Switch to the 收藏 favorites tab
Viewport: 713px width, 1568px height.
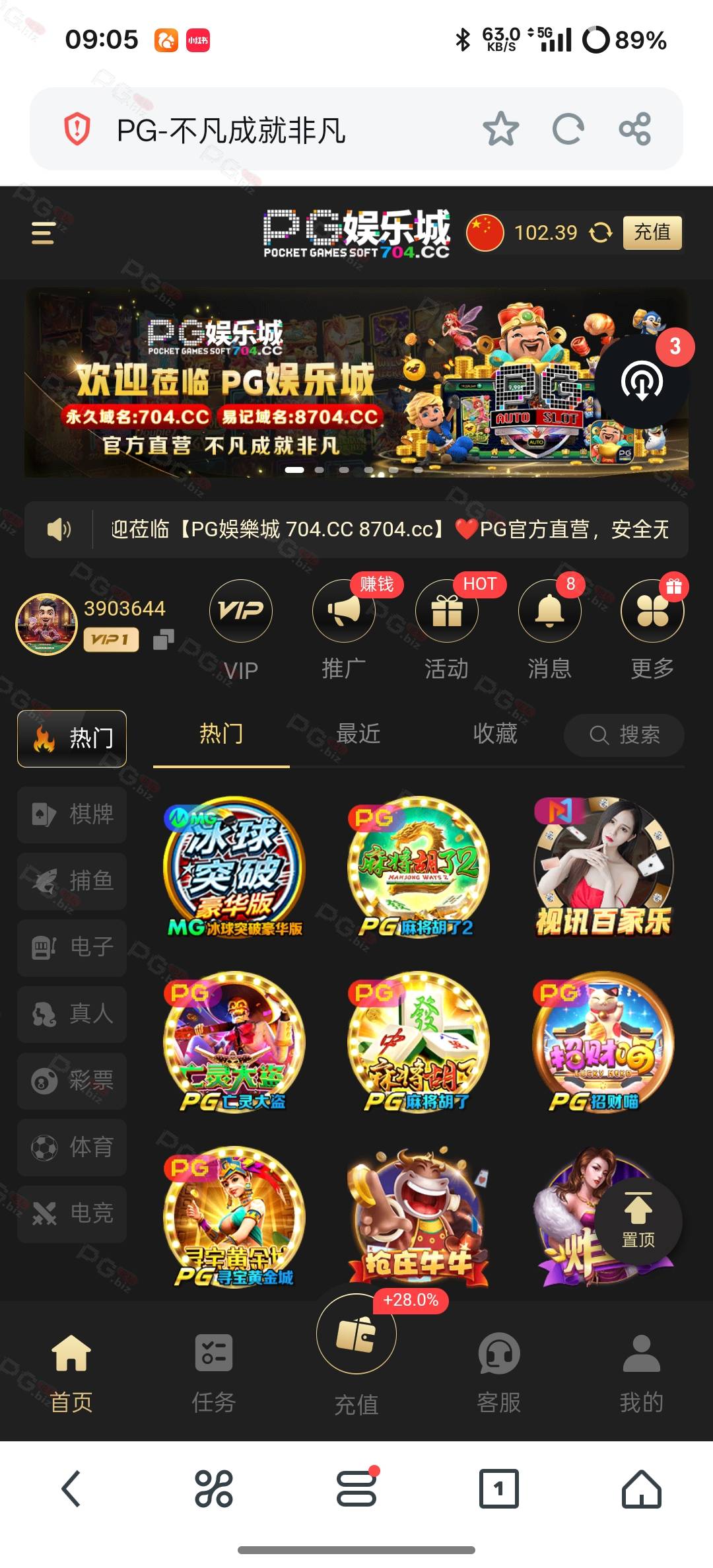tap(495, 734)
